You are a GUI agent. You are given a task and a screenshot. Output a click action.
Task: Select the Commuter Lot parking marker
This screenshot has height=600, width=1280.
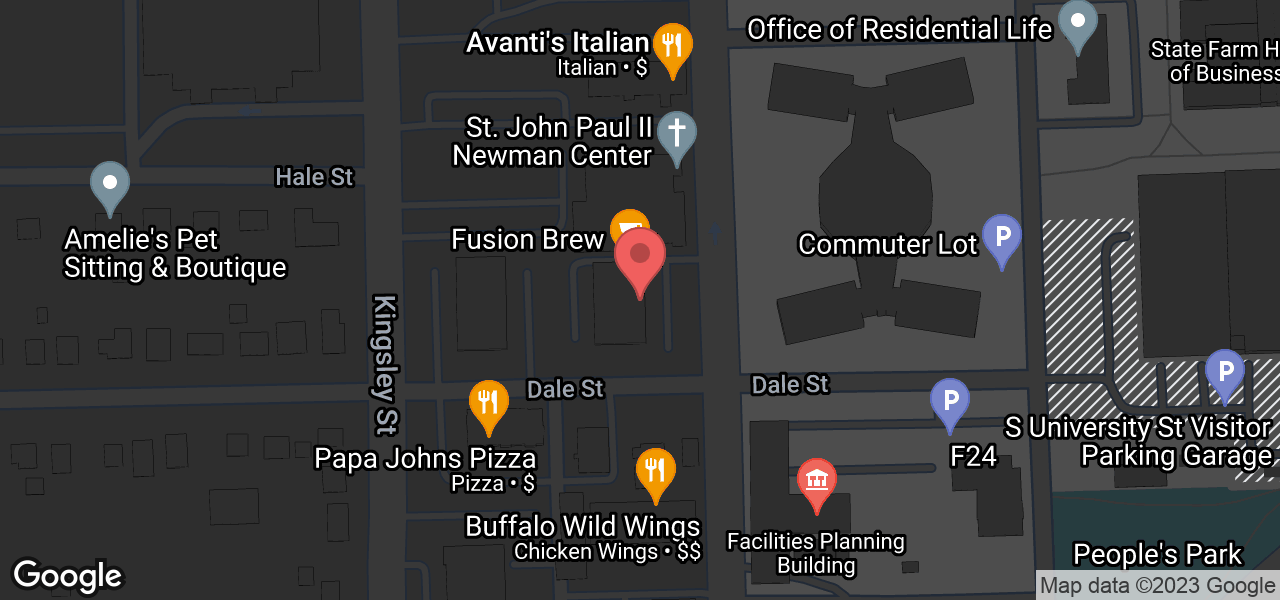1001,238
